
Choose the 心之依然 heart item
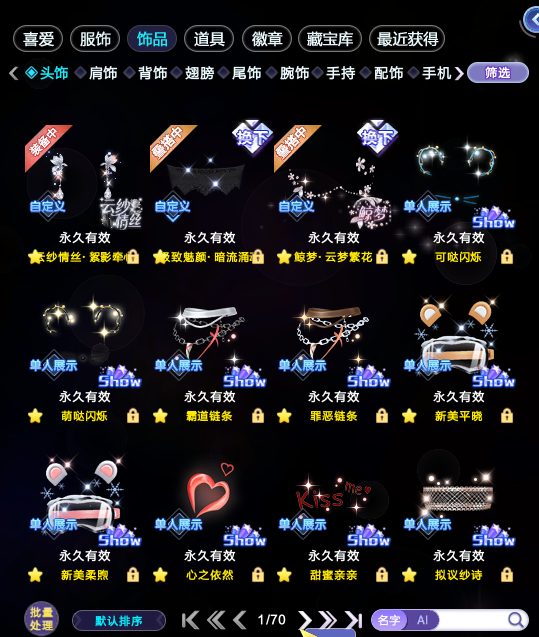[209, 509]
